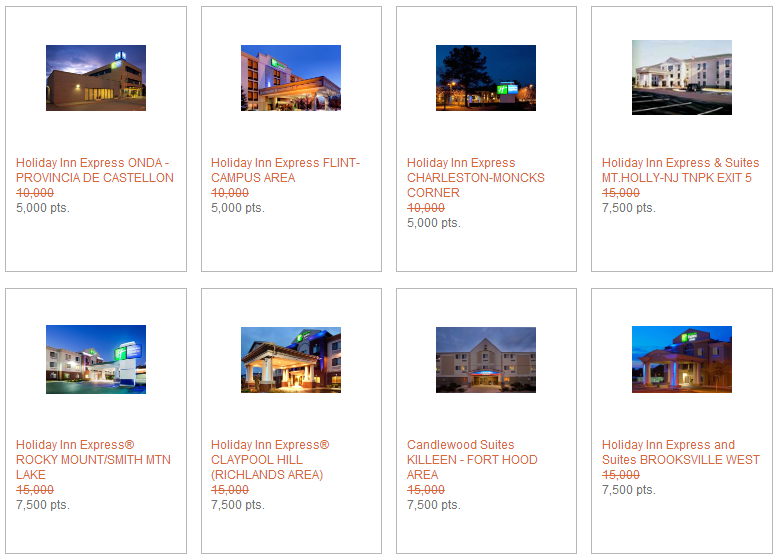This screenshot has width=779, height=559.
Task: Tap the Rocky Mount hotel photo
Action: pos(96,359)
